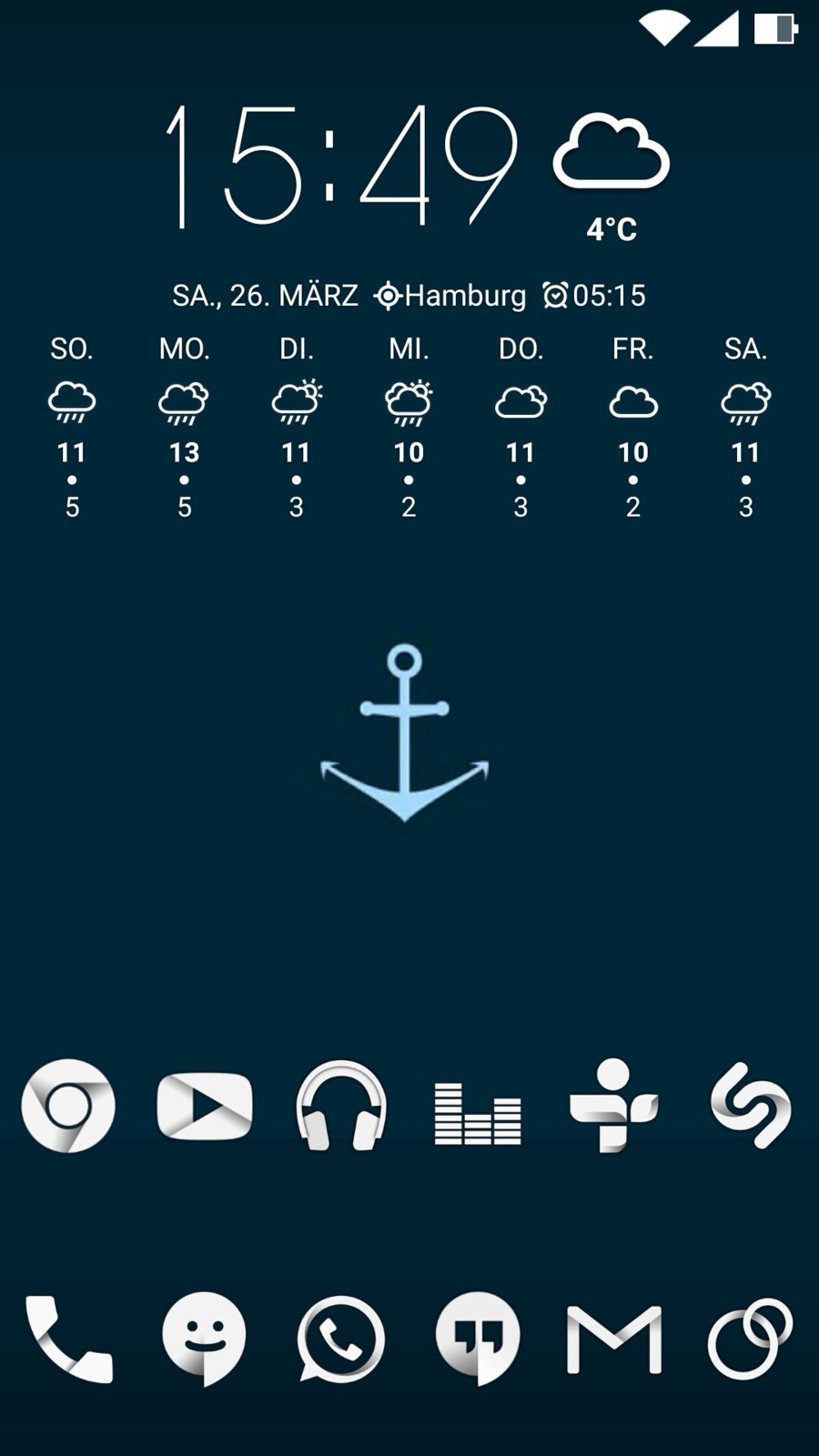Image resolution: width=819 pixels, height=1456 pixels.
Task: Open the phone dialer
Action: (68, 1340)
